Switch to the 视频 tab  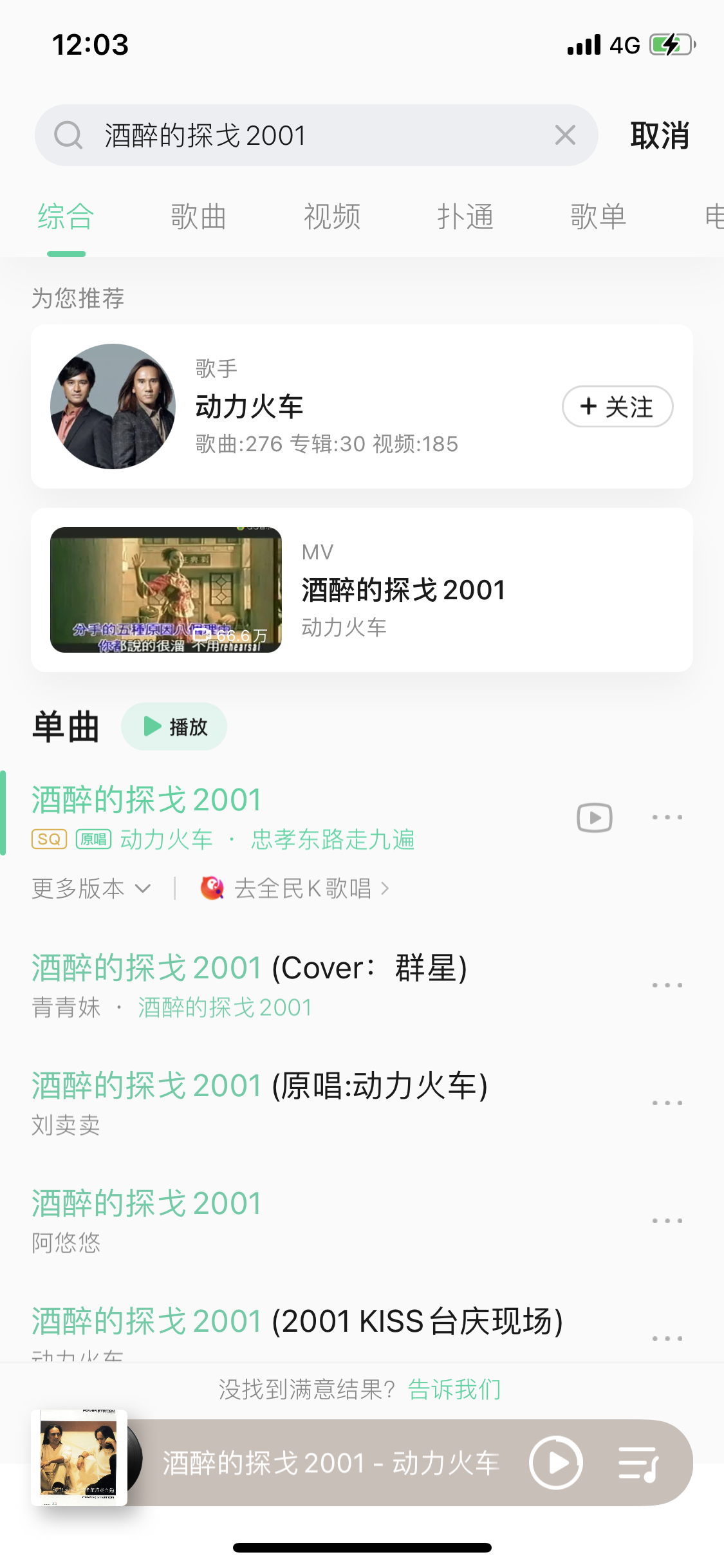point(332,217)
